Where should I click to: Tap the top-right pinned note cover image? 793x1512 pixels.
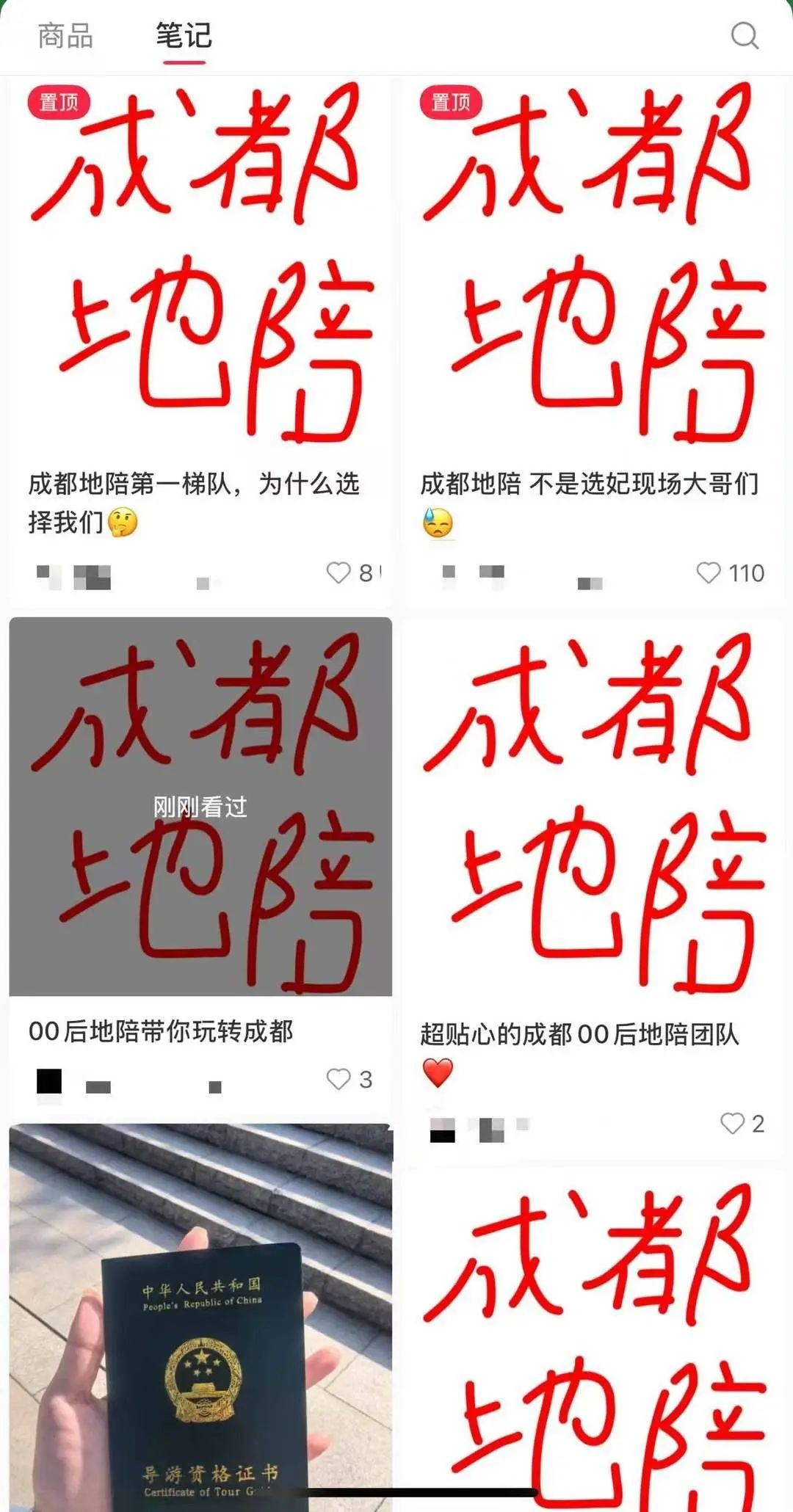[595, 279]
